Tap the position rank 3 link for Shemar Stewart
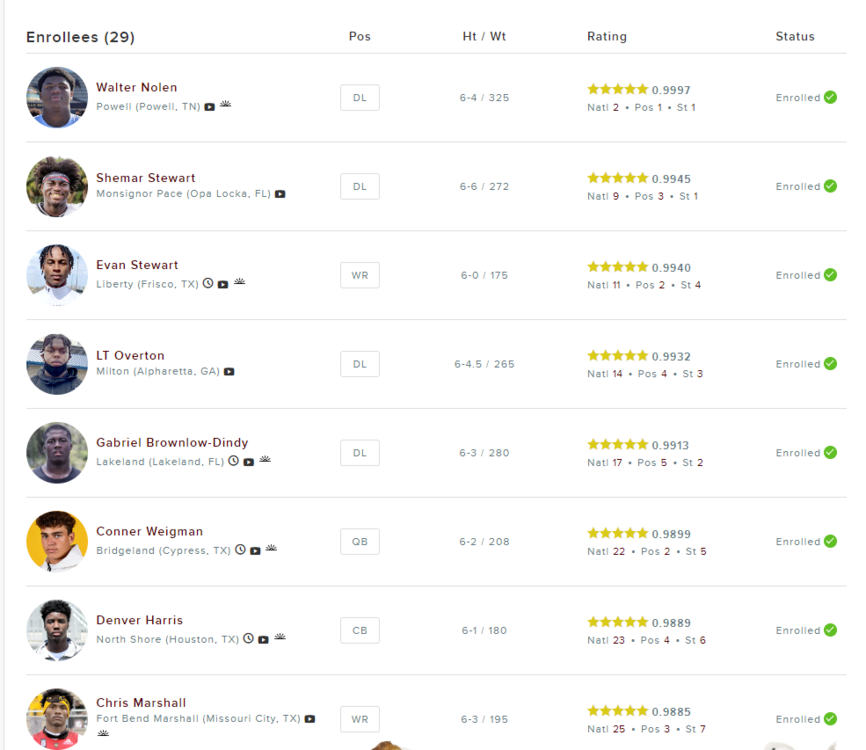 pos(661,196)
